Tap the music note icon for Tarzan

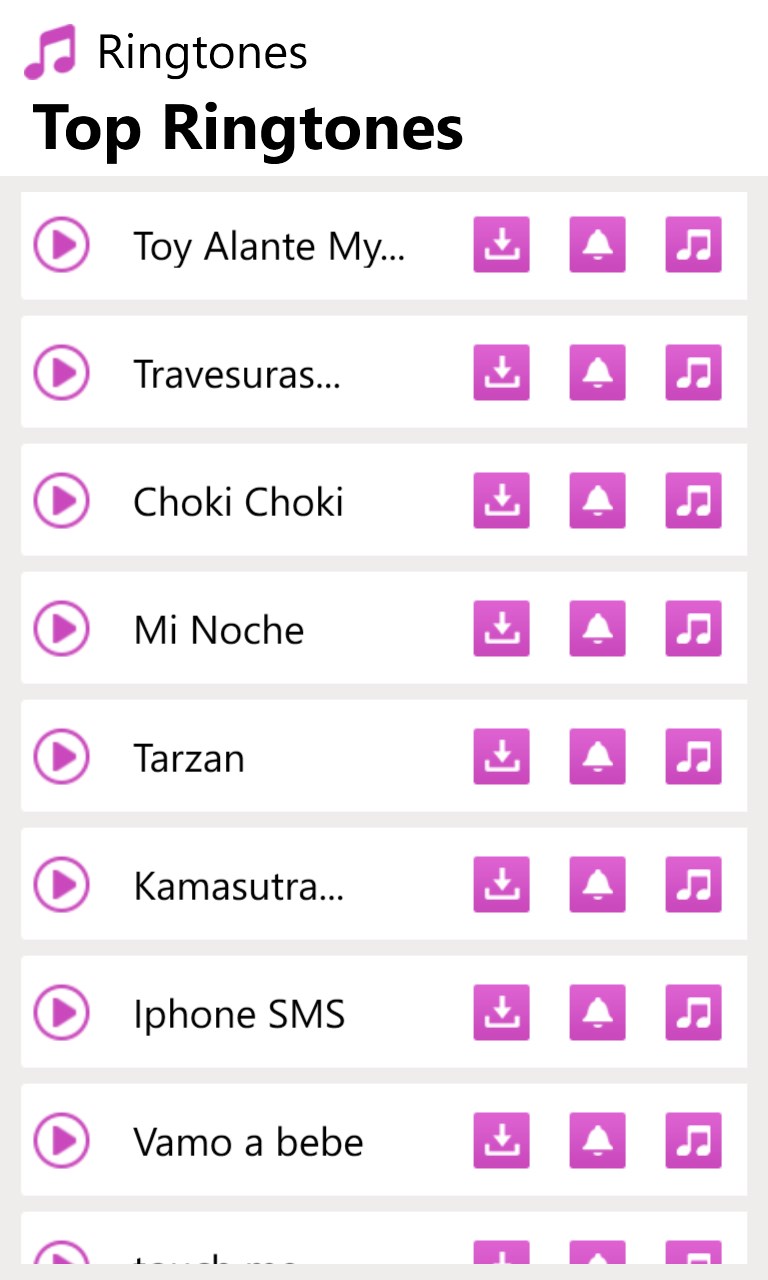tap(693, 757)
